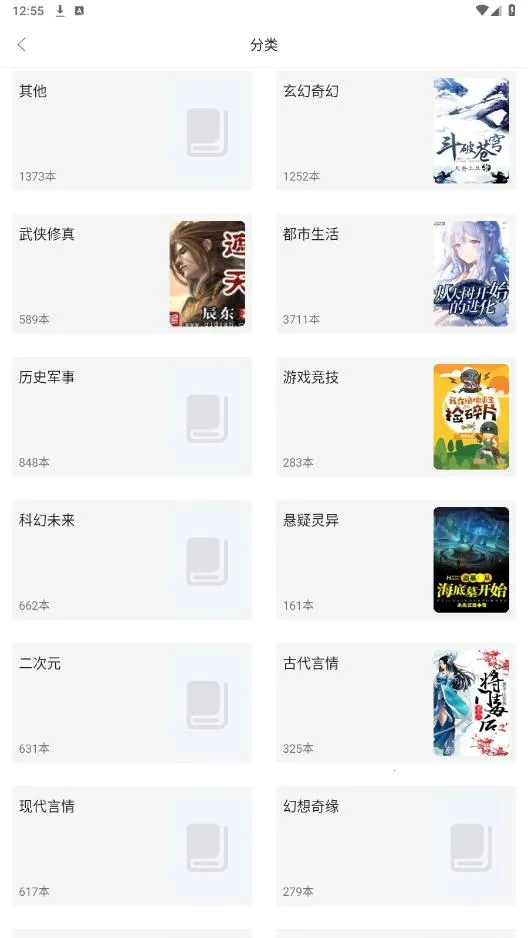View the 现代言情 category card
This screenshot has height=938, width=528.
(x=132, y=845)
